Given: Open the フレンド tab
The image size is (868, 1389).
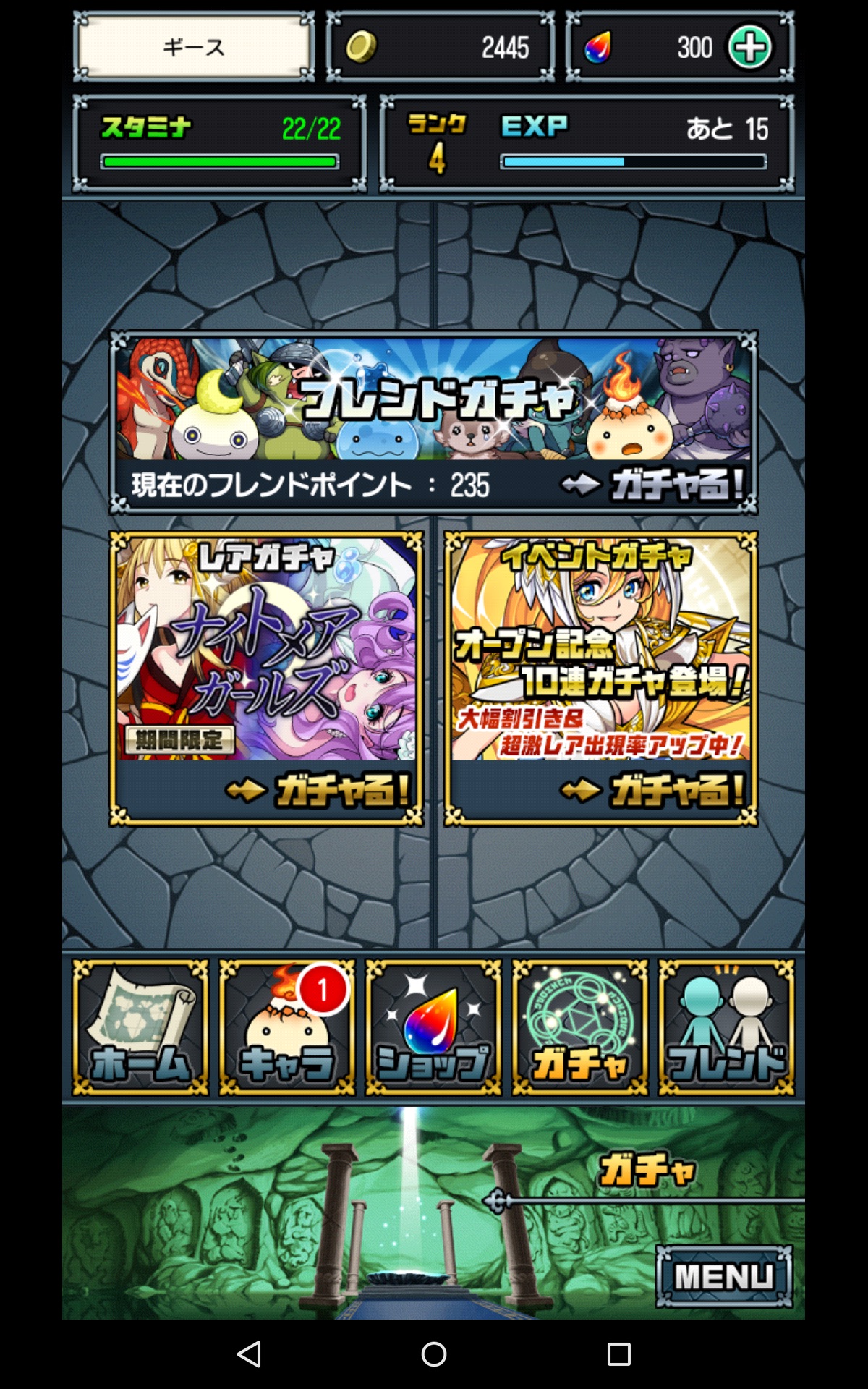Looking at the screenshot, I should (726, 1027).
